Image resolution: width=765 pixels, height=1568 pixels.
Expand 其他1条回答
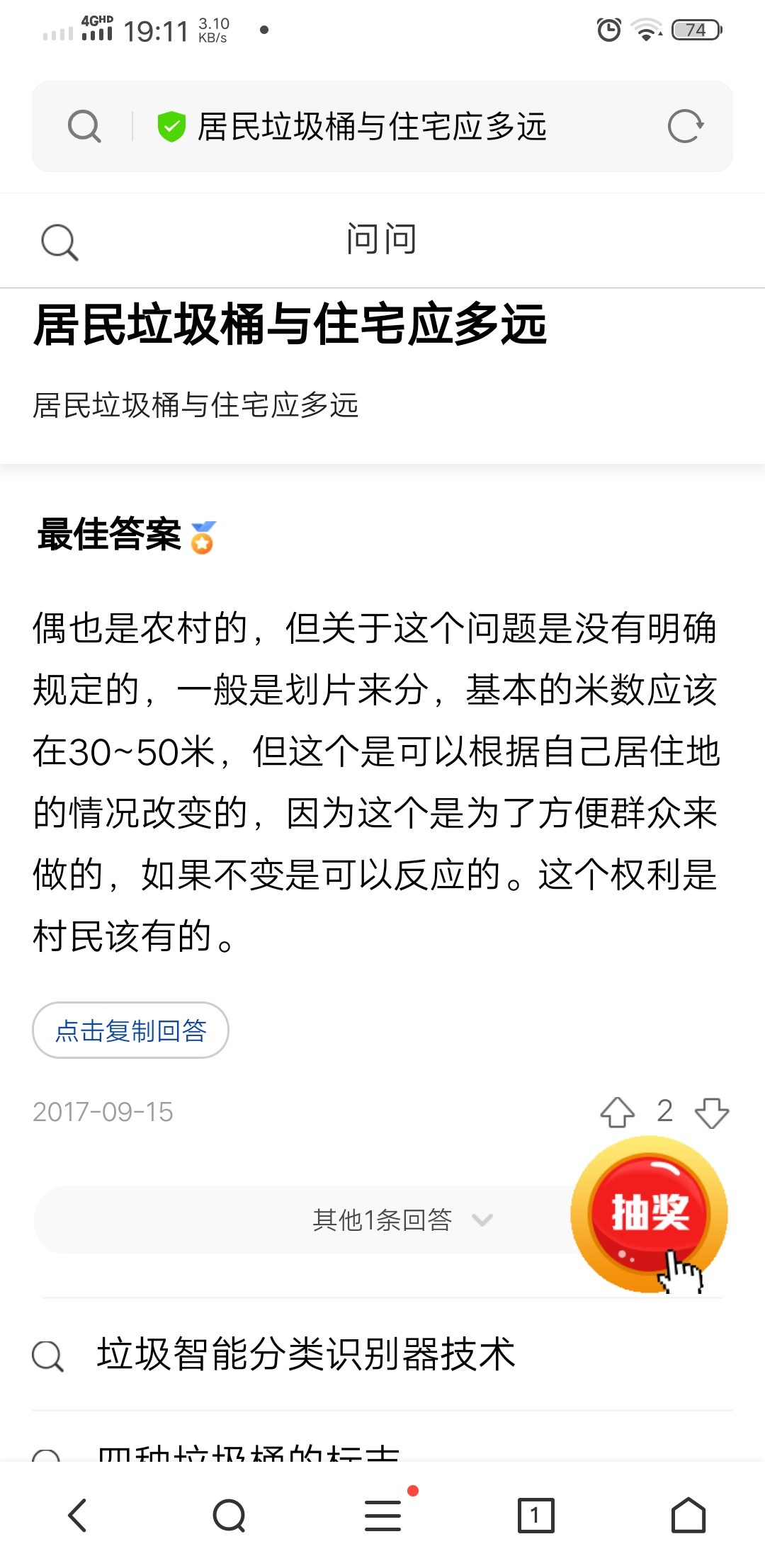382,1220
